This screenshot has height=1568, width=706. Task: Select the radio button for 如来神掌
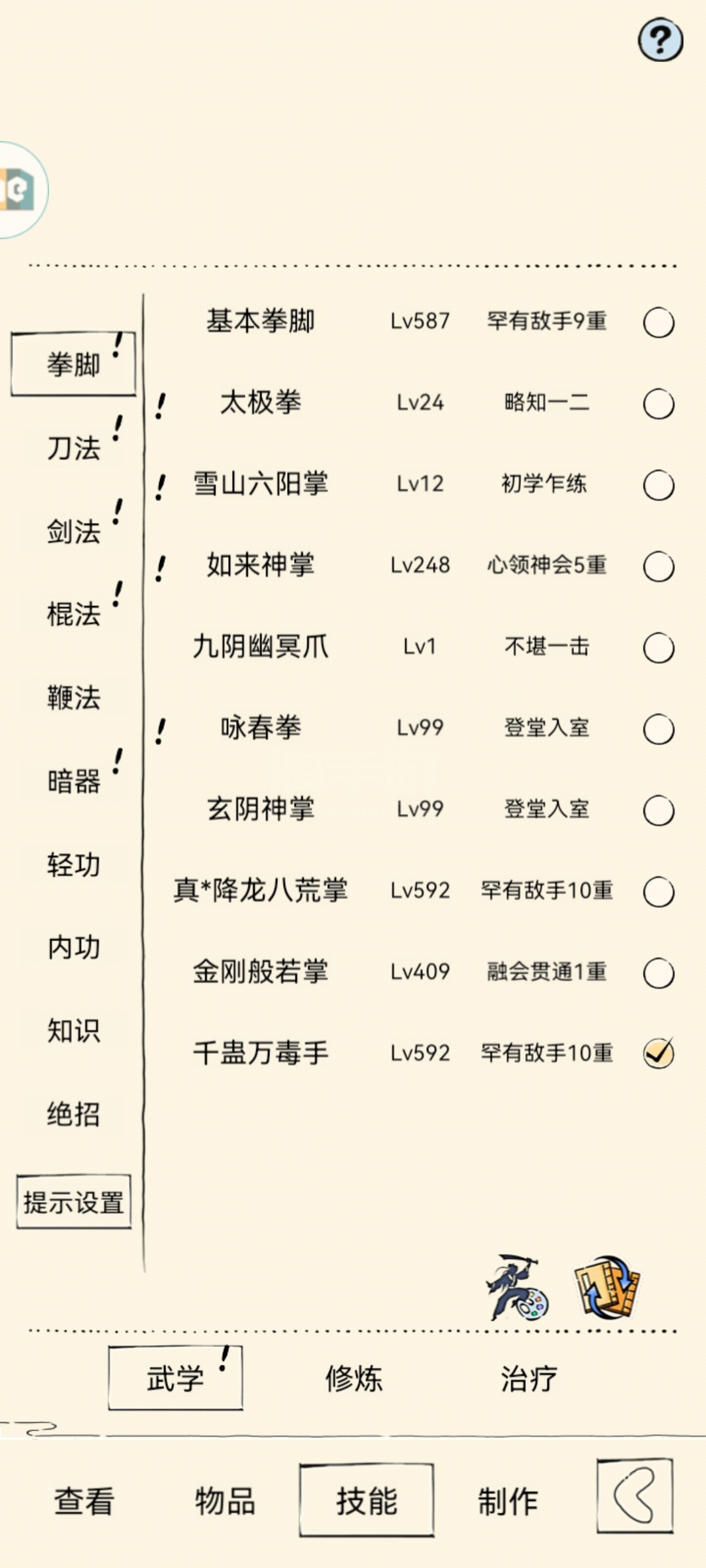pyautogui.click(x=658, y=566)
